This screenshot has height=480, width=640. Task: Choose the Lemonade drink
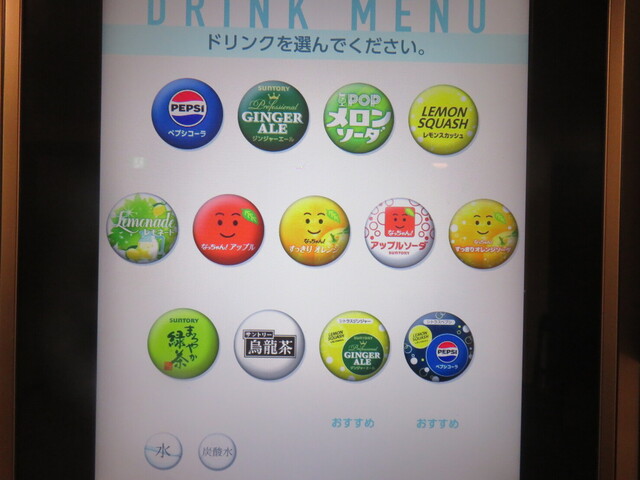click(x=142, y=228)
